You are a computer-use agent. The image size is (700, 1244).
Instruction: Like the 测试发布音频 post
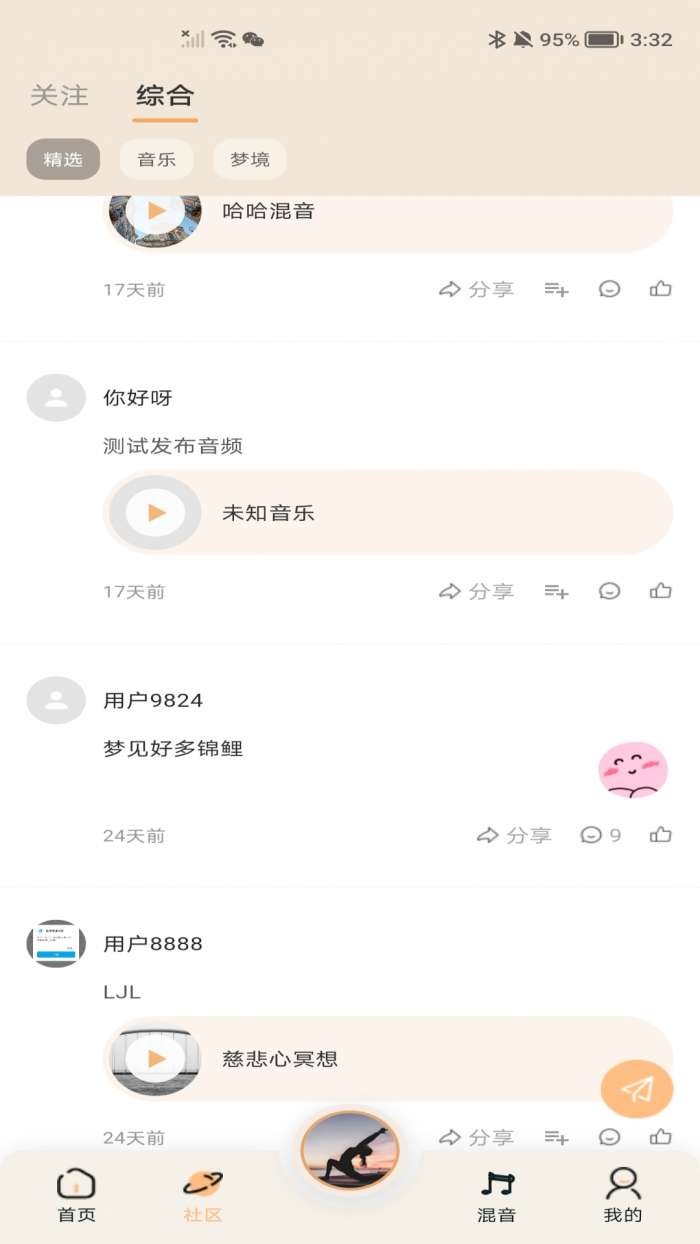[x=660, y=592]
